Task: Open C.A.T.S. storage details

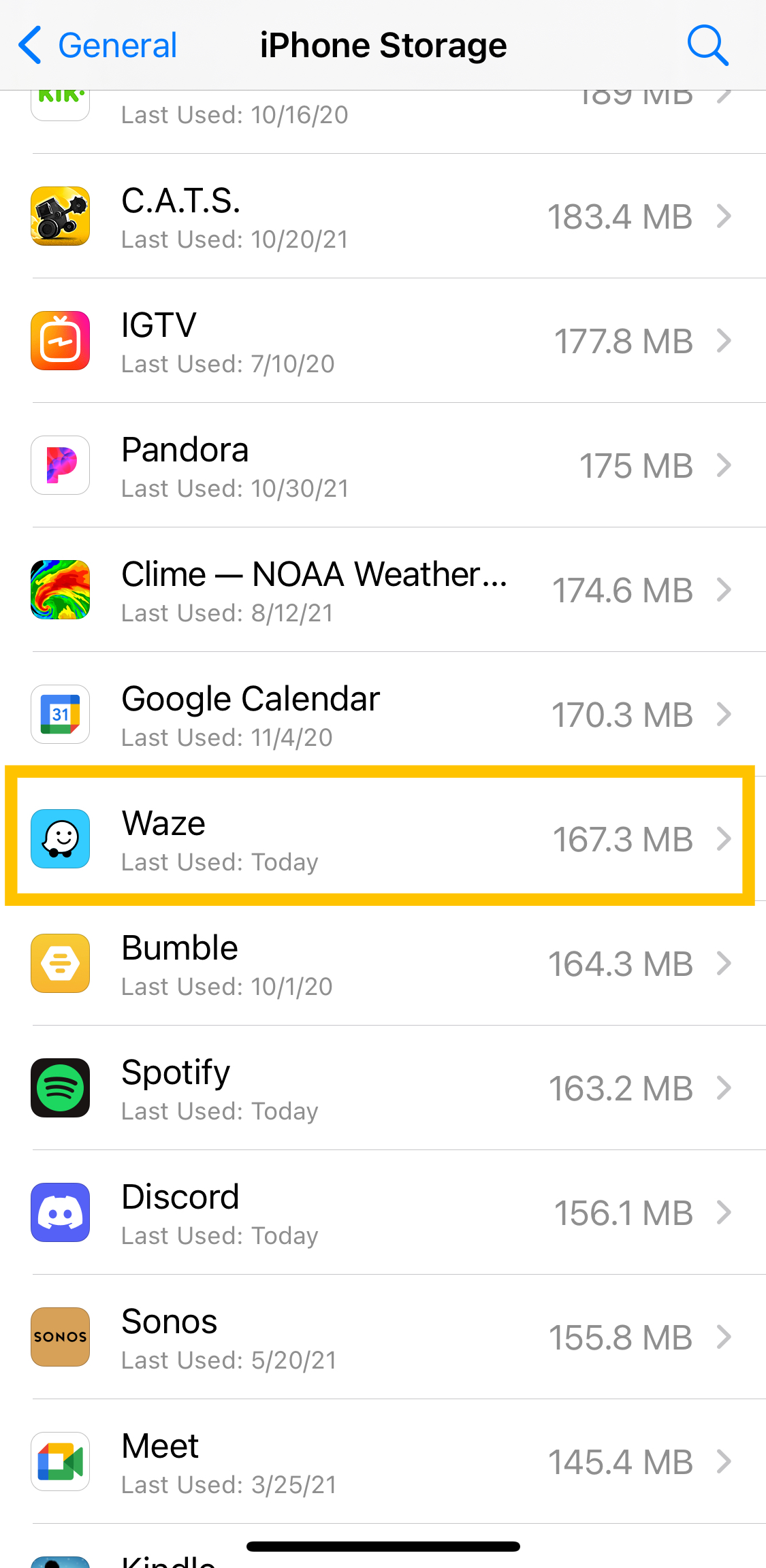Action: coord(381,216)
